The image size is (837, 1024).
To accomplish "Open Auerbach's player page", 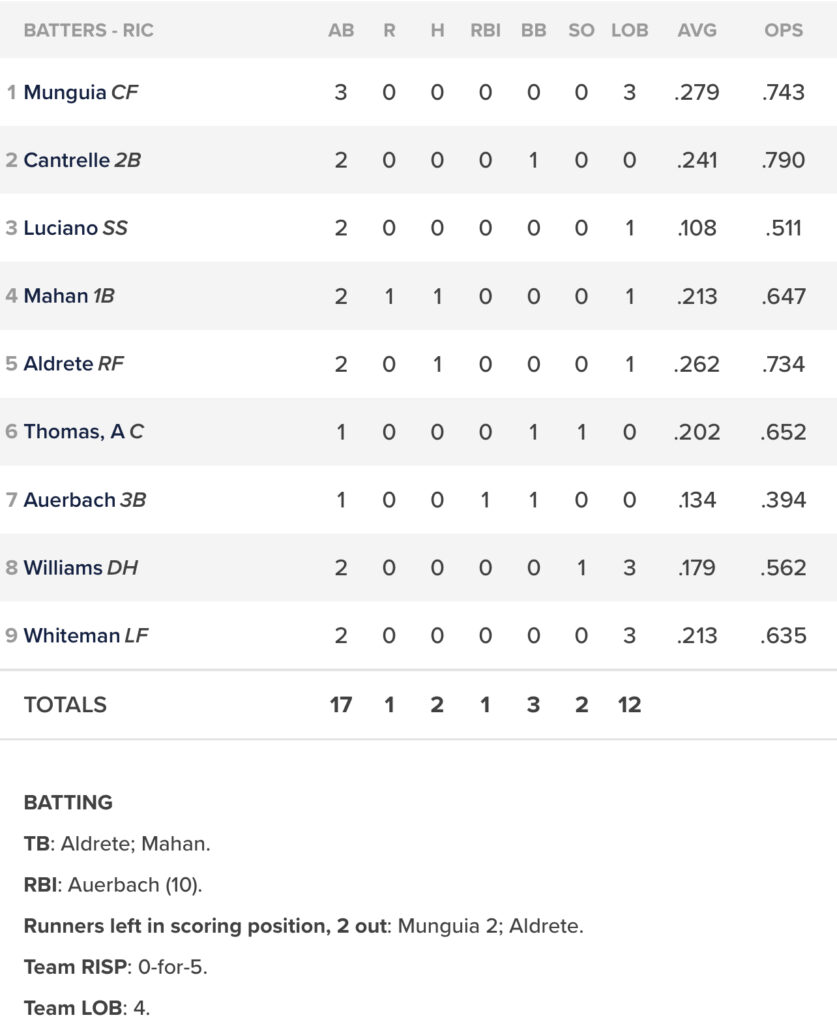I will (69, 500).
